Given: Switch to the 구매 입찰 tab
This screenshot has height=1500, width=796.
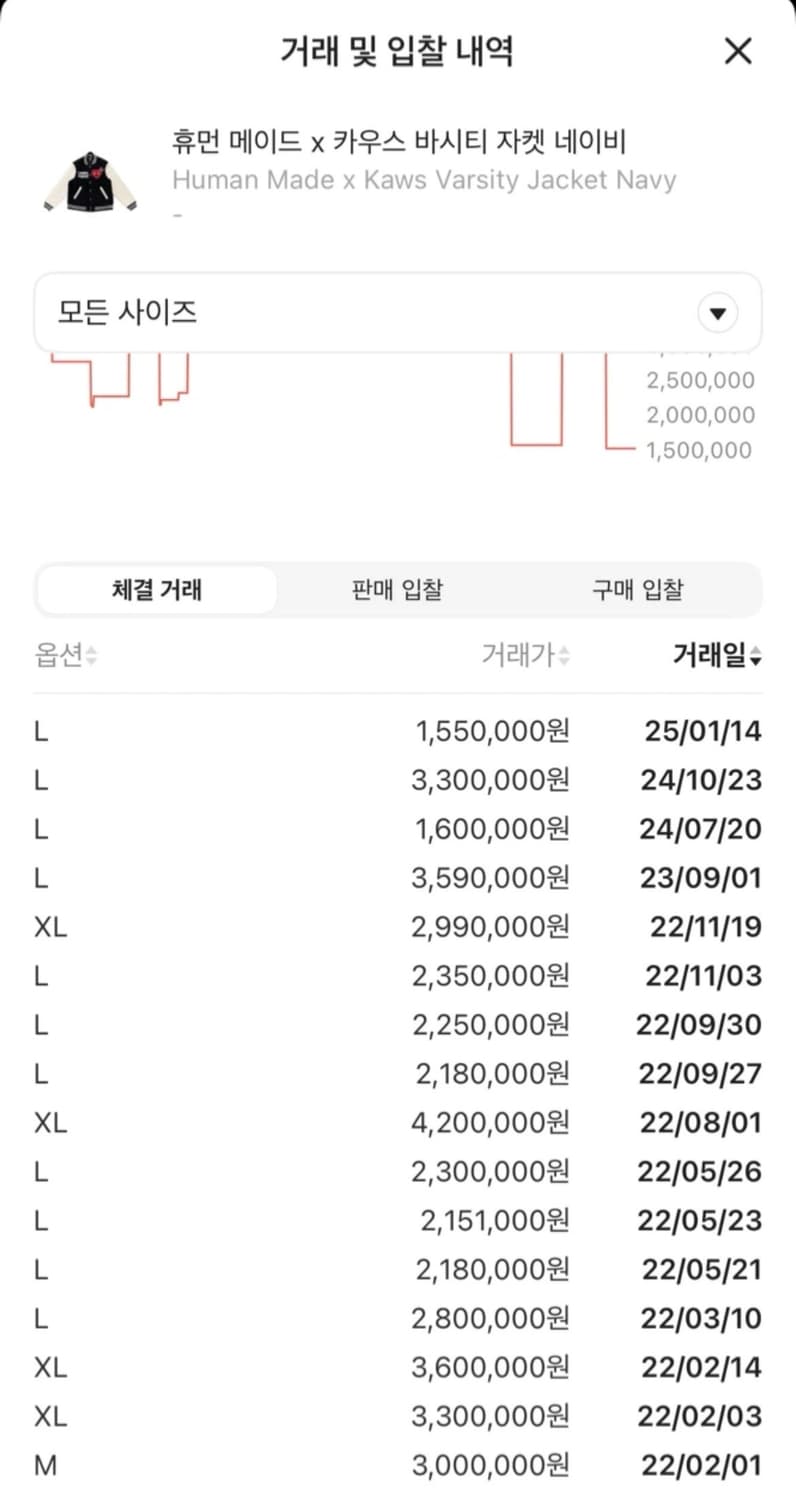Looking at the screenshot, I should pyautogui.click(x=636, y=590).
